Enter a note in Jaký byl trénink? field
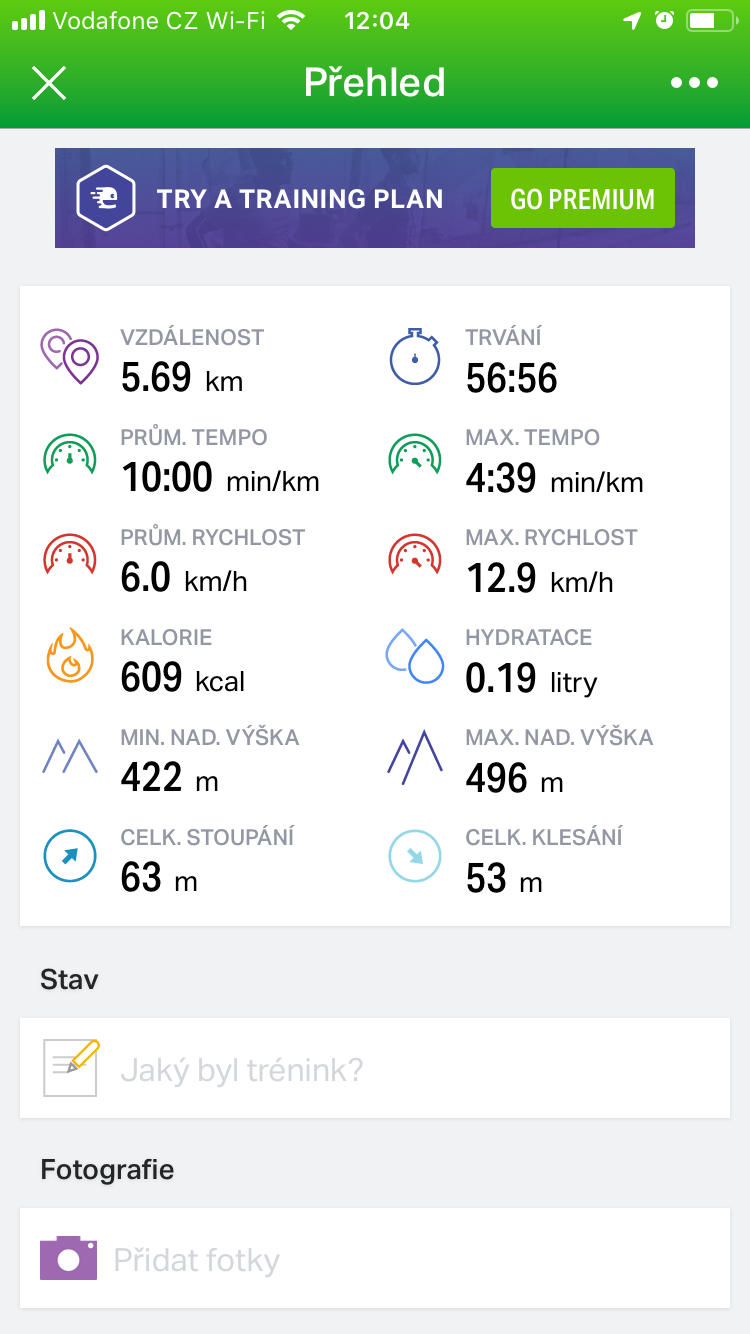 (375, 1068)
